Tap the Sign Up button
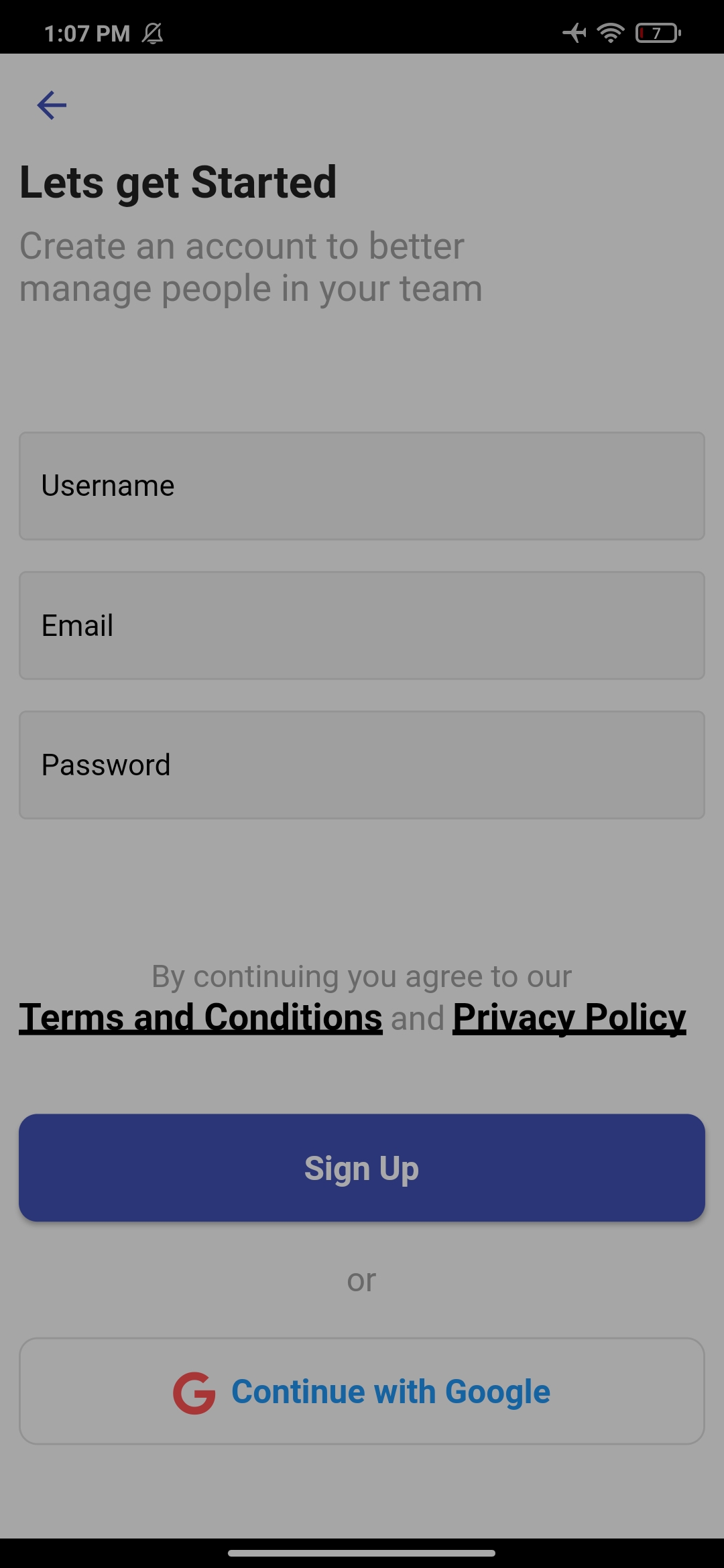The width and height of the screenshot is (724, 1568). (x=362, y=1168)
